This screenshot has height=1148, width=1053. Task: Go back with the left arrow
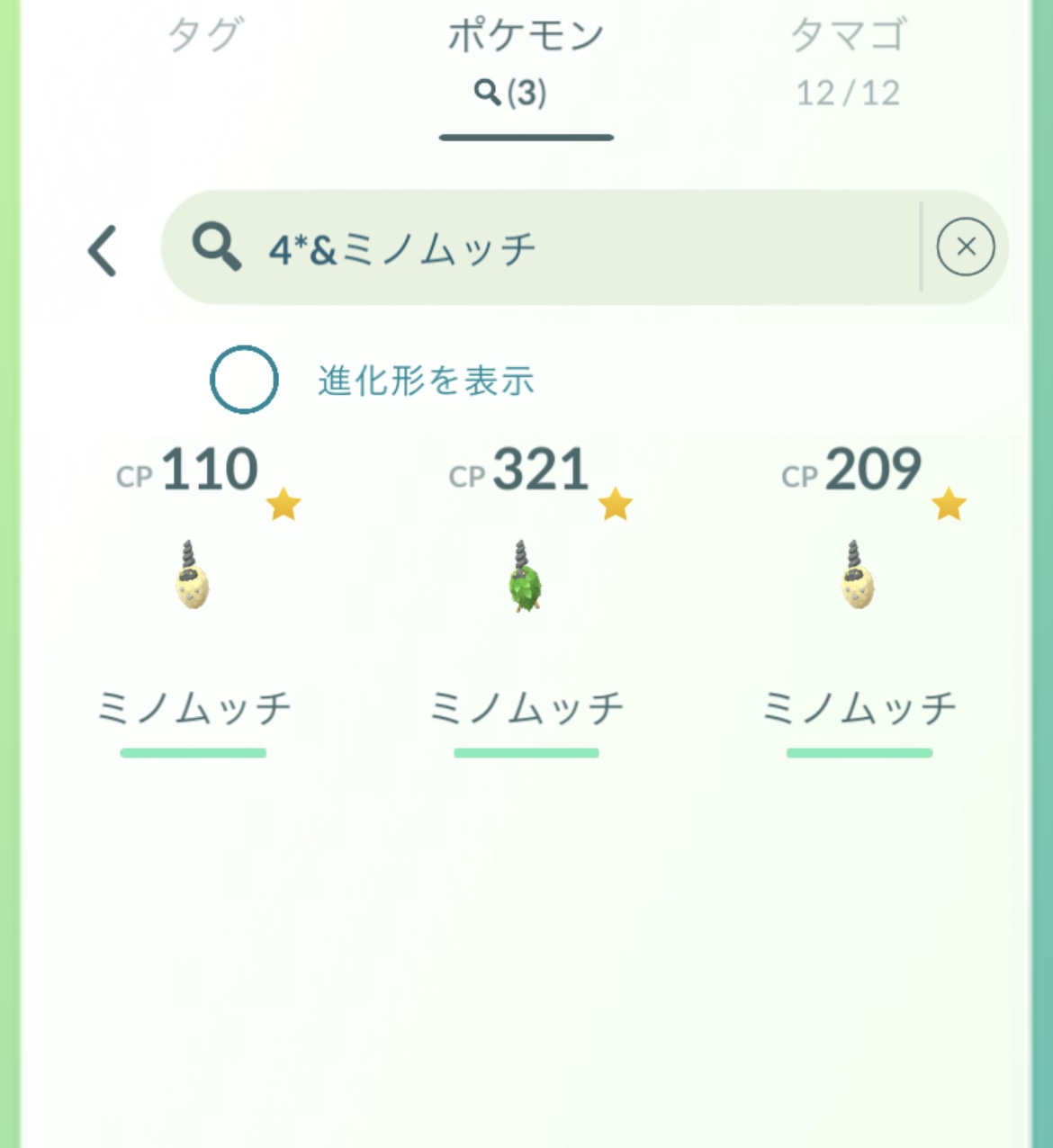[103, 249]
